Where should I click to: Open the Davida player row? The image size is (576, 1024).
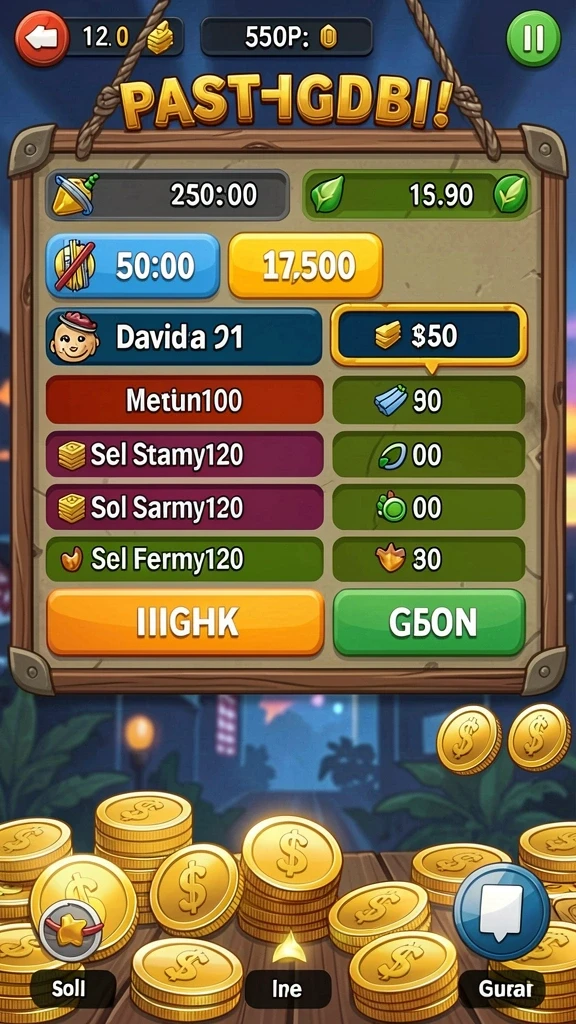click(184, 336)
